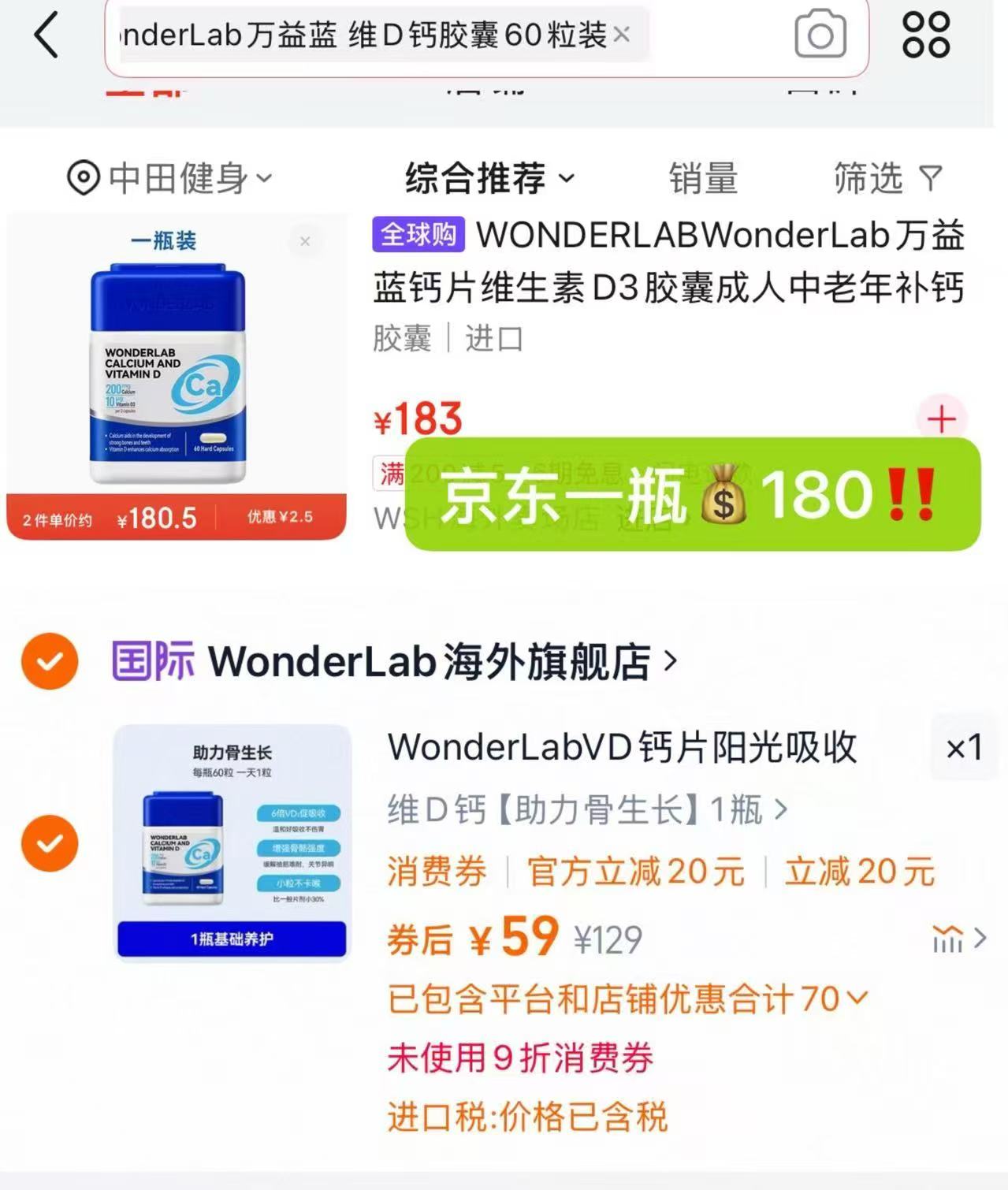Tick the checkbox beside WonderLab海外旗舰店
This screenshot has width=1008, height=1190.
(50, 662)
